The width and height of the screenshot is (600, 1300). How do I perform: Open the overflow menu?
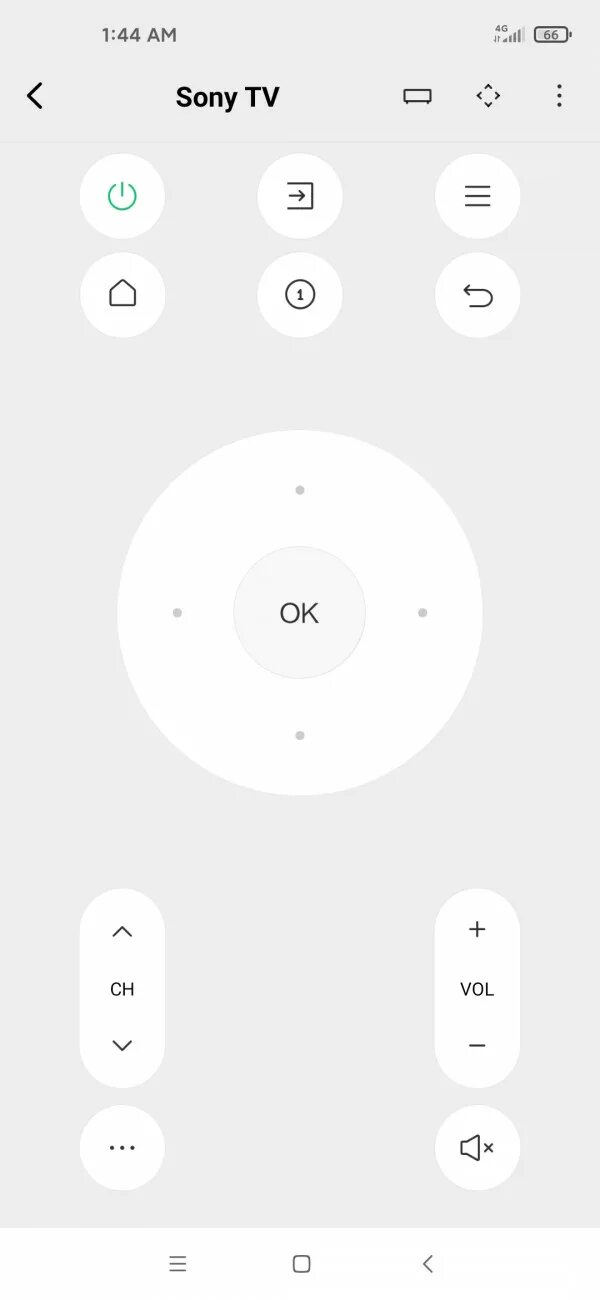558,96
